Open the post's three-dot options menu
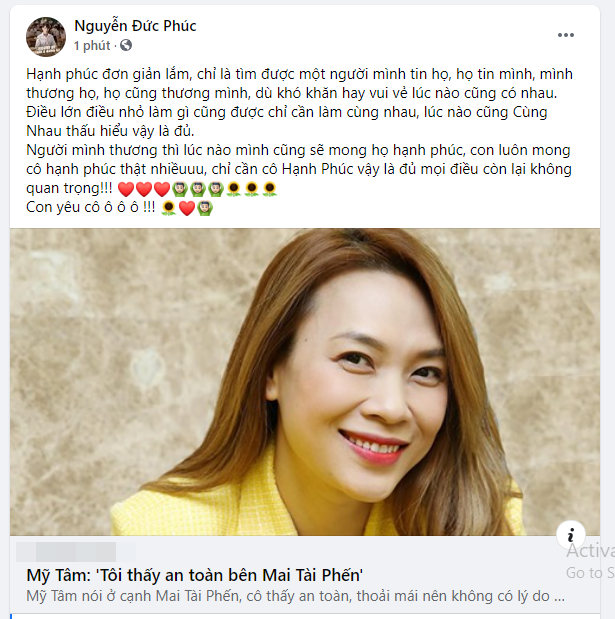The width and height of the screenshot is (615, 619). 566,35
